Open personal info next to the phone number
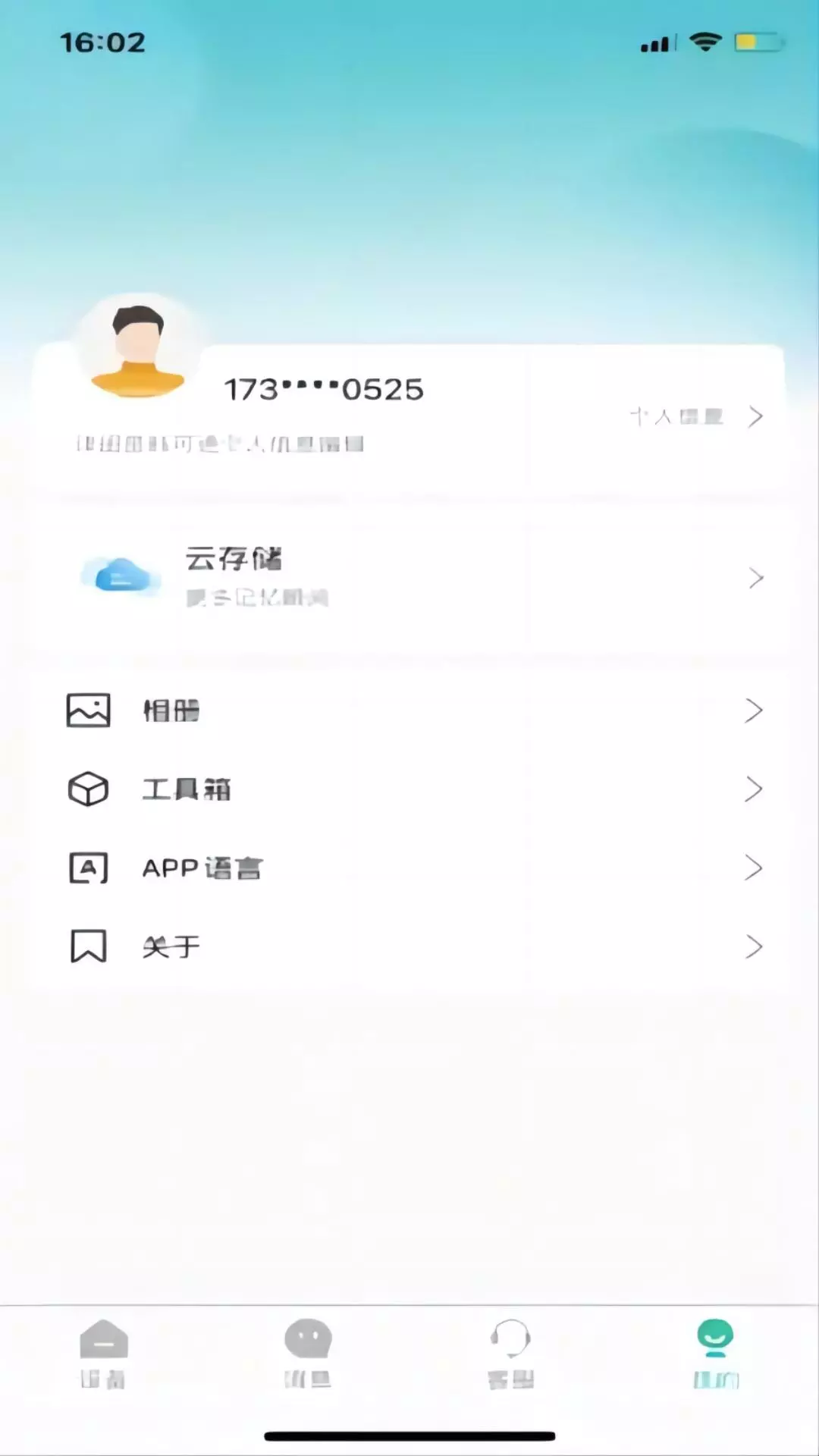The image size is (819, 1456). (x=696, y=416)
